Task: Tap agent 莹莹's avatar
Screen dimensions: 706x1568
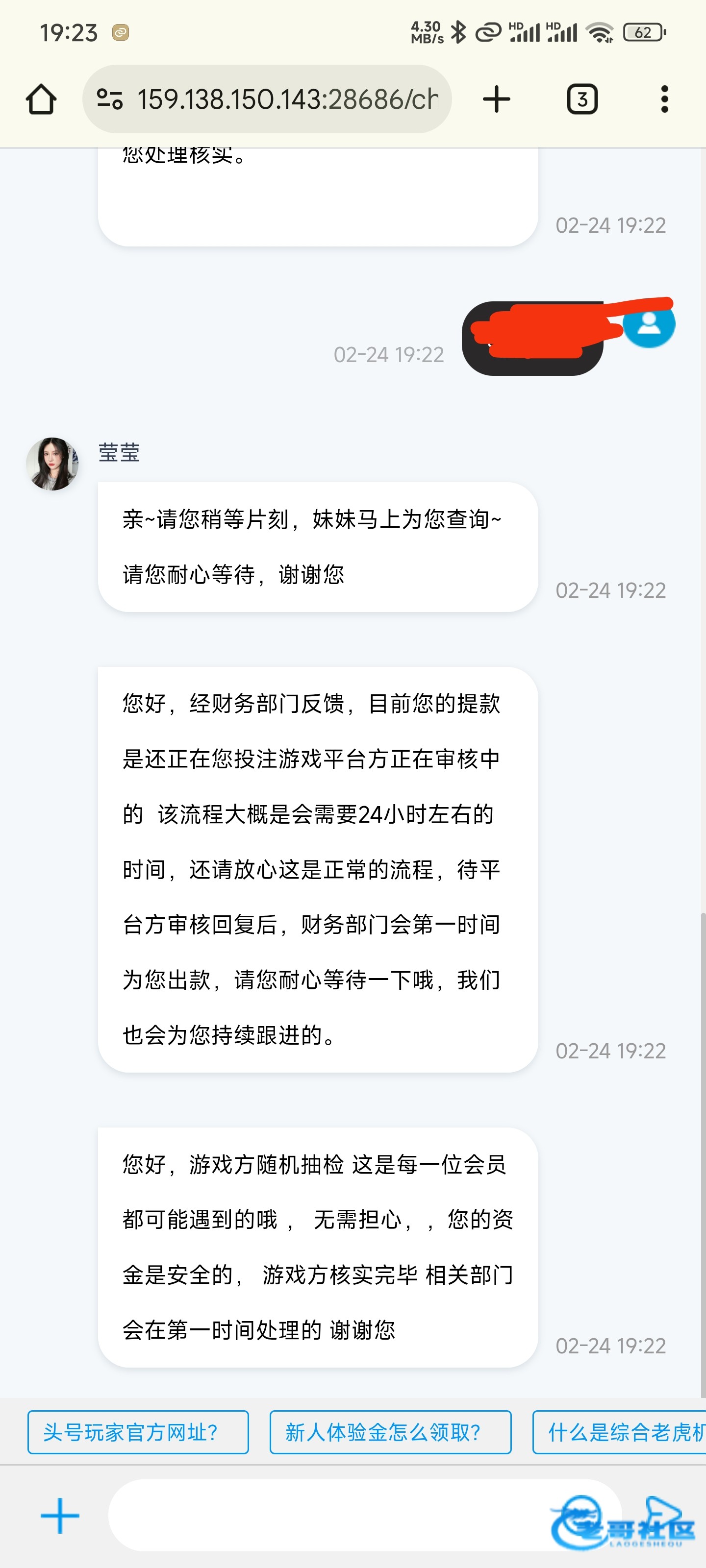Action: 52,464
